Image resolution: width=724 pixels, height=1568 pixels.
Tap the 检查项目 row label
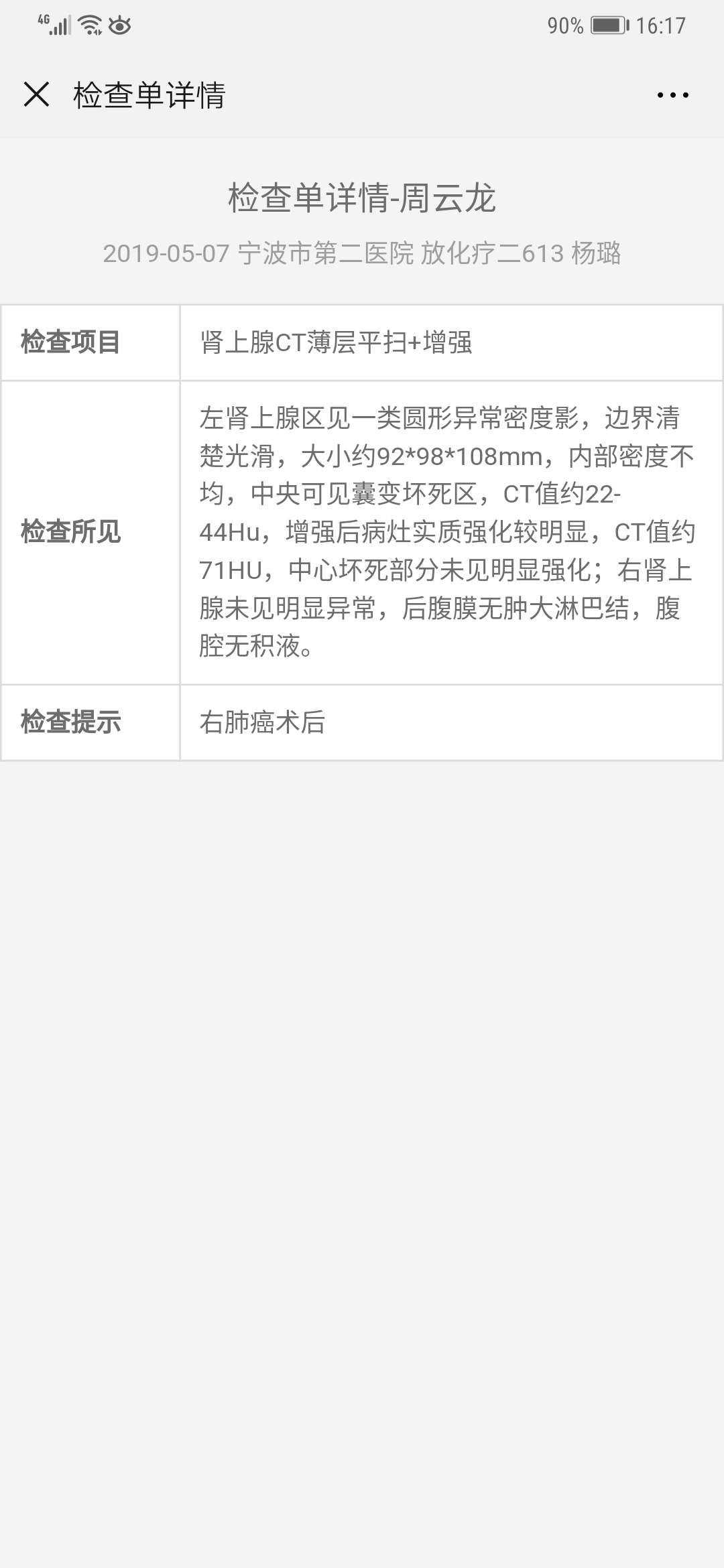(x=72, y=342)
